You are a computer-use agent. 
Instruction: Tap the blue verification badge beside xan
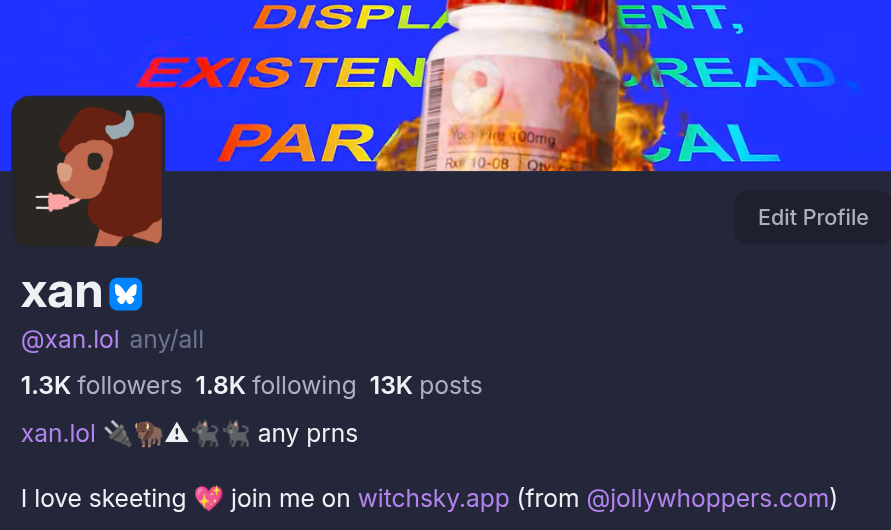coord(126,294)
